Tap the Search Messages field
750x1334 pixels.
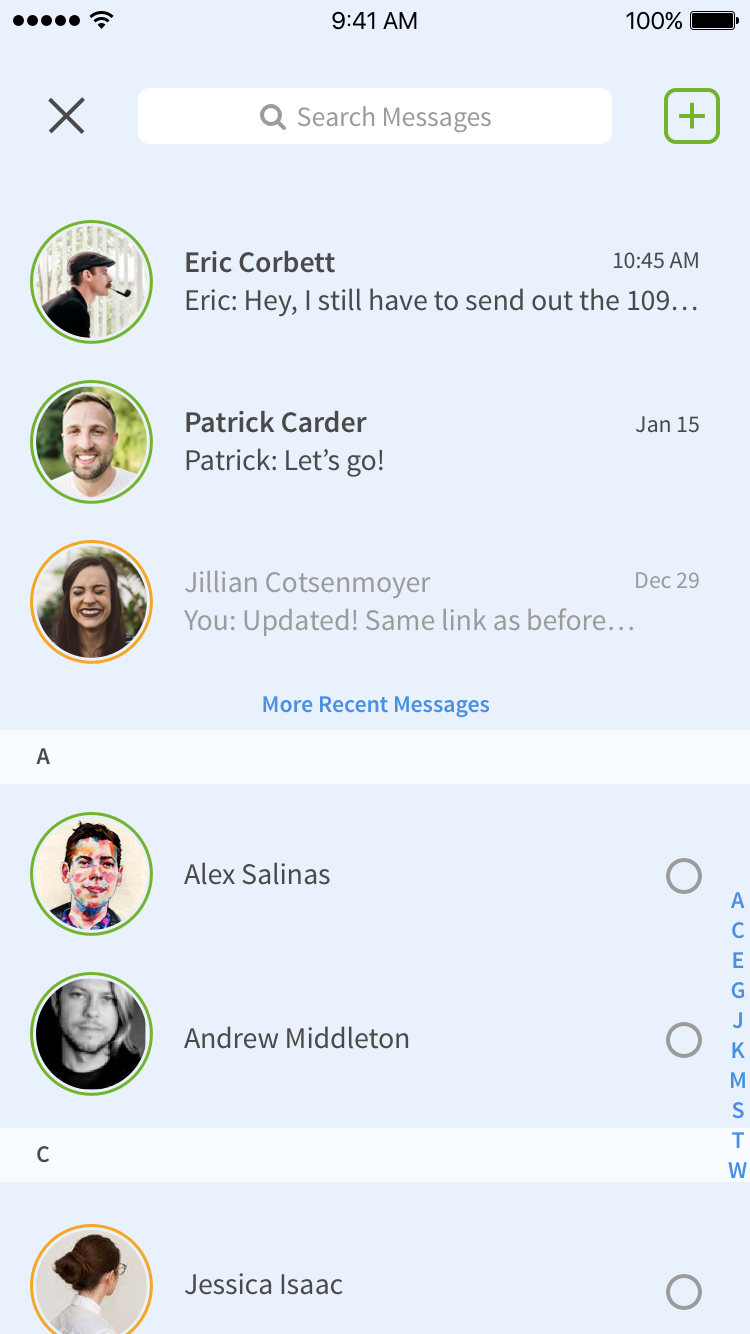pyautogui.click(x=375, y=117)
